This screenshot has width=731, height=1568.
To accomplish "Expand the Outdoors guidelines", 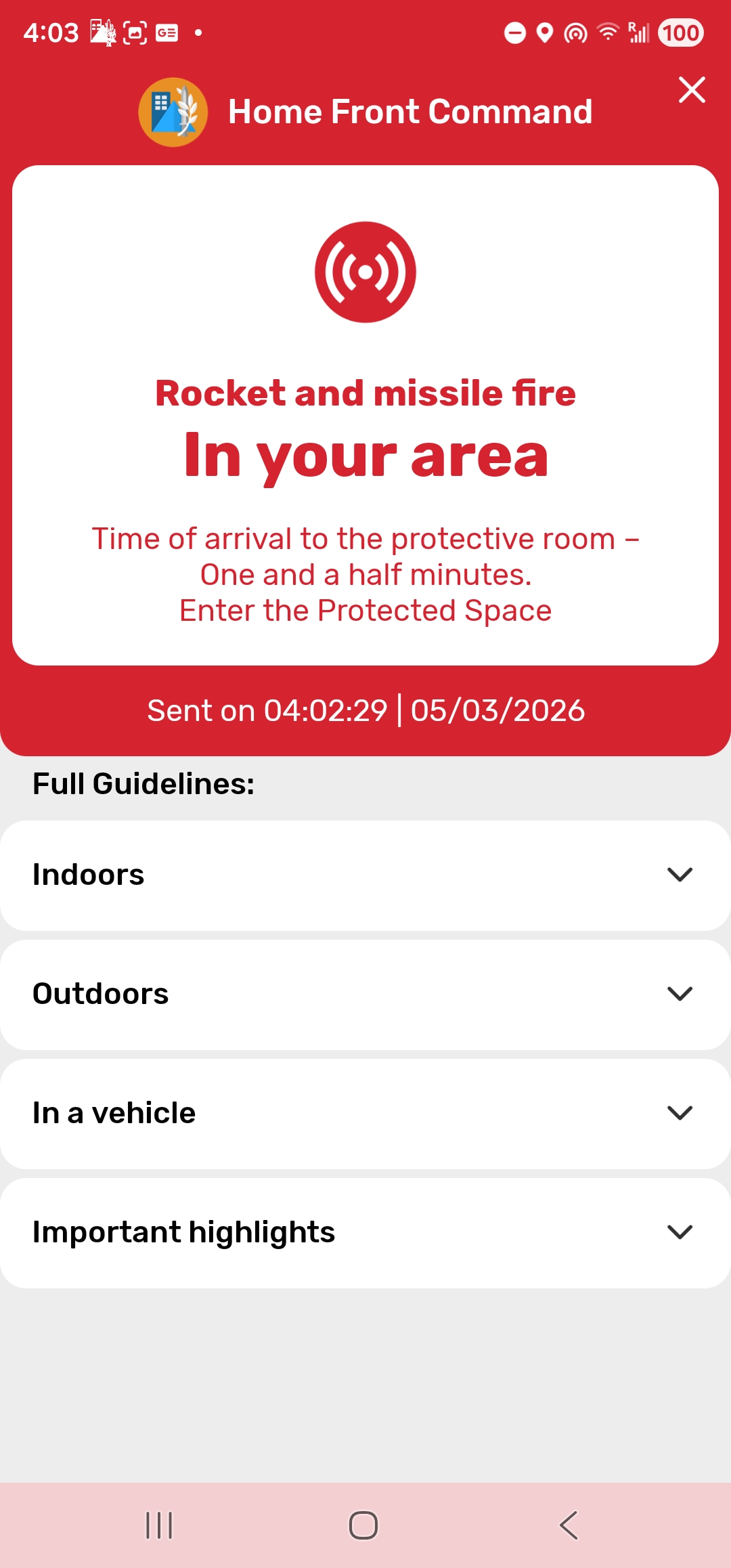I will point(365,994).
